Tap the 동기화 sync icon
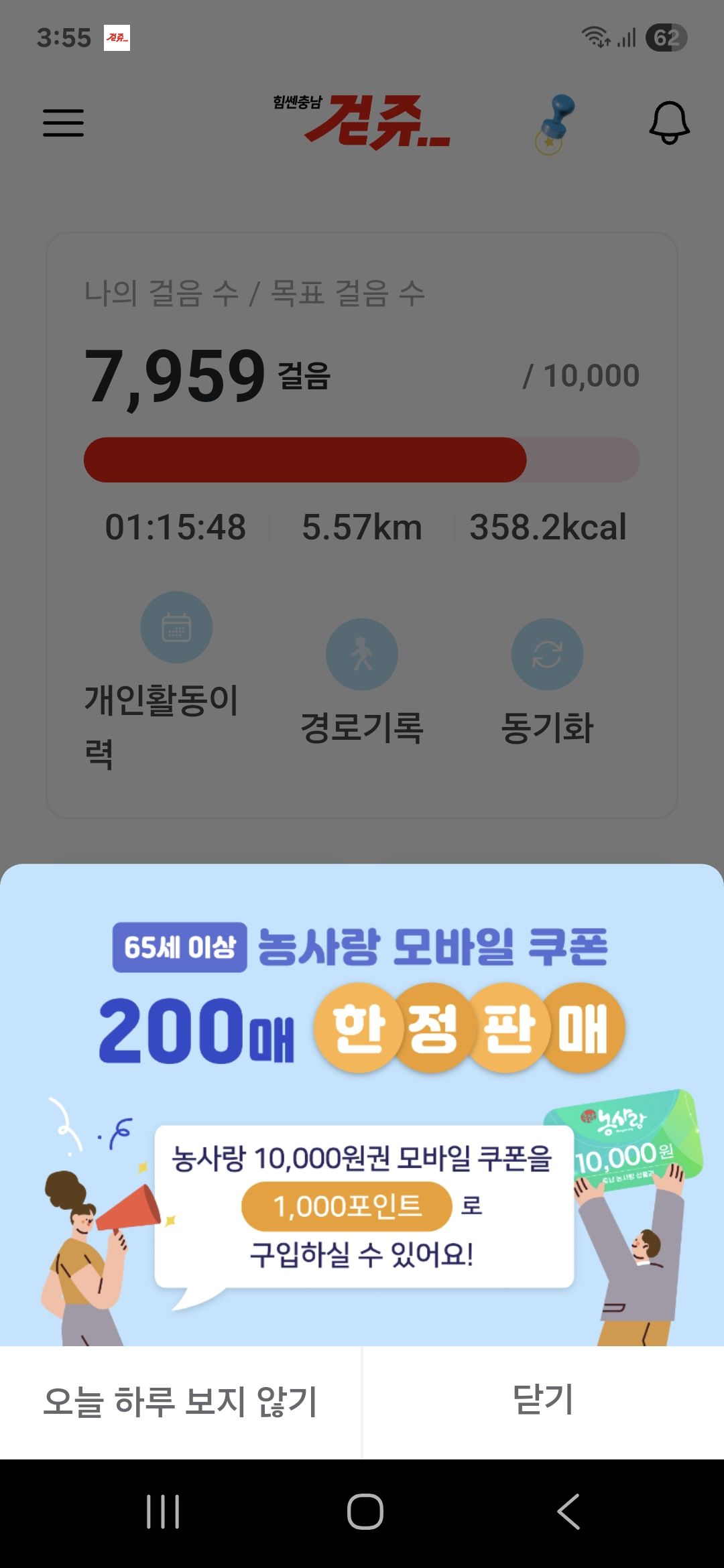Screen dimensions: 724x1568 point(547,655)
